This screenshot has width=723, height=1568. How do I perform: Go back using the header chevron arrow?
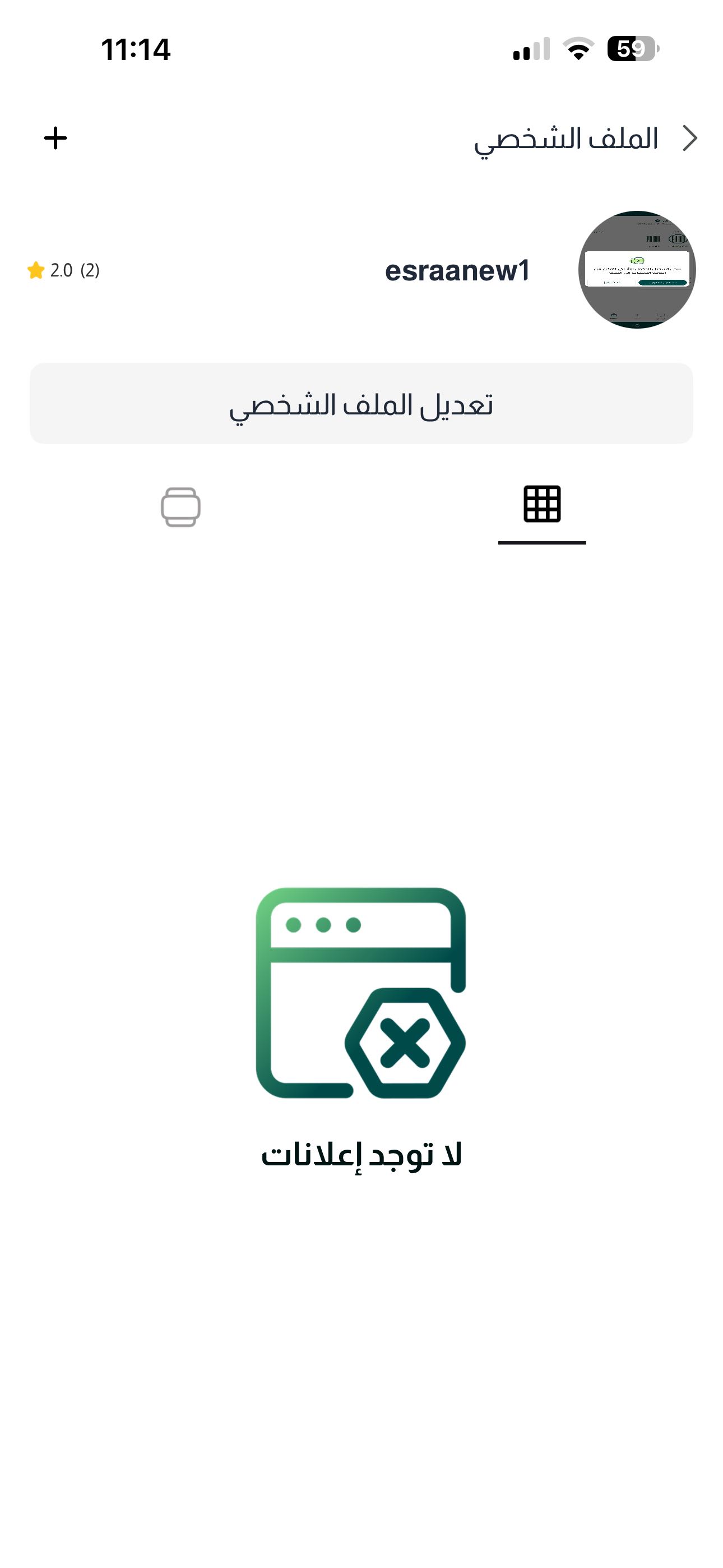689,138
